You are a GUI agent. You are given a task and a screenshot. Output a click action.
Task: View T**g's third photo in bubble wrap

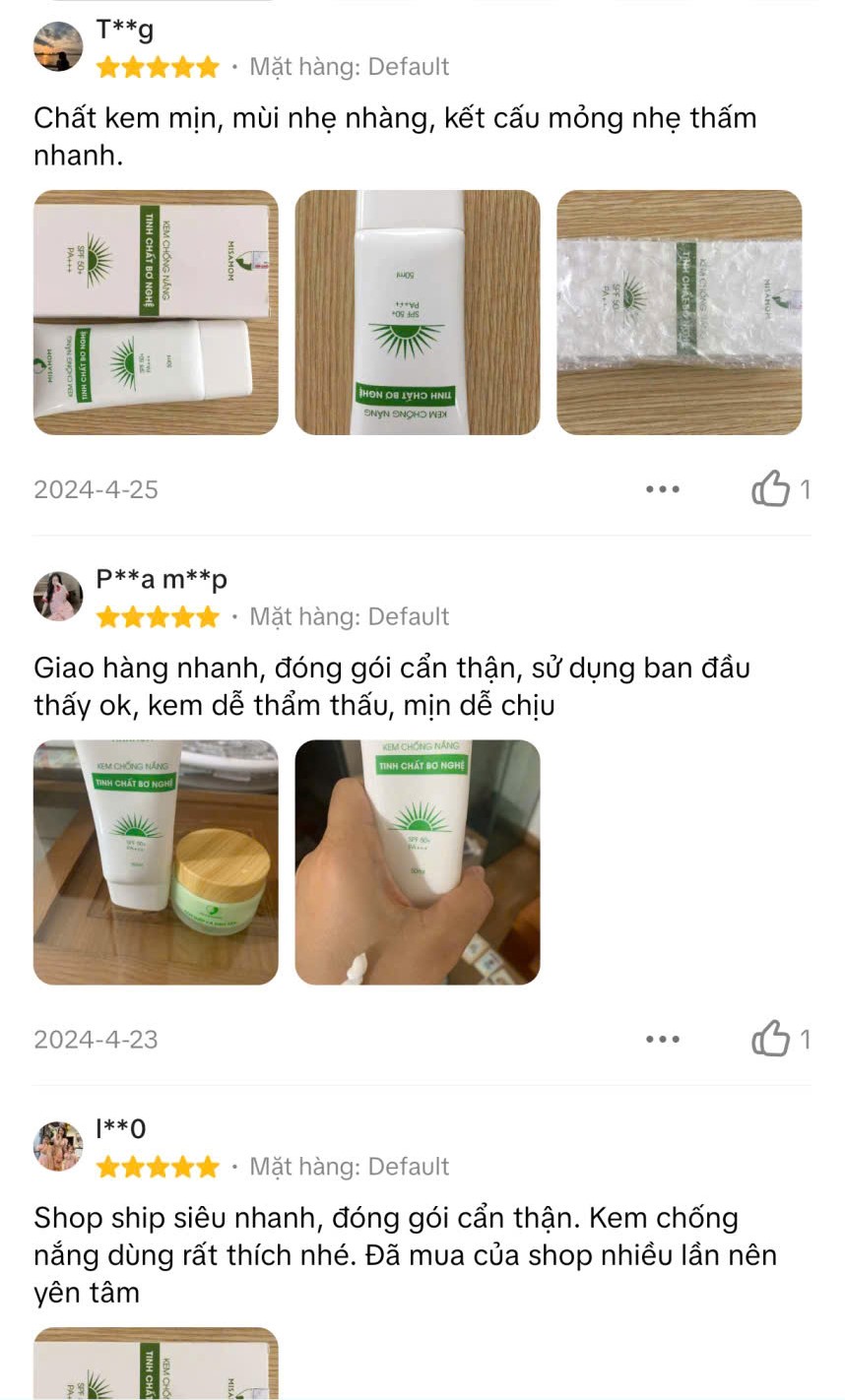point(679,312)
